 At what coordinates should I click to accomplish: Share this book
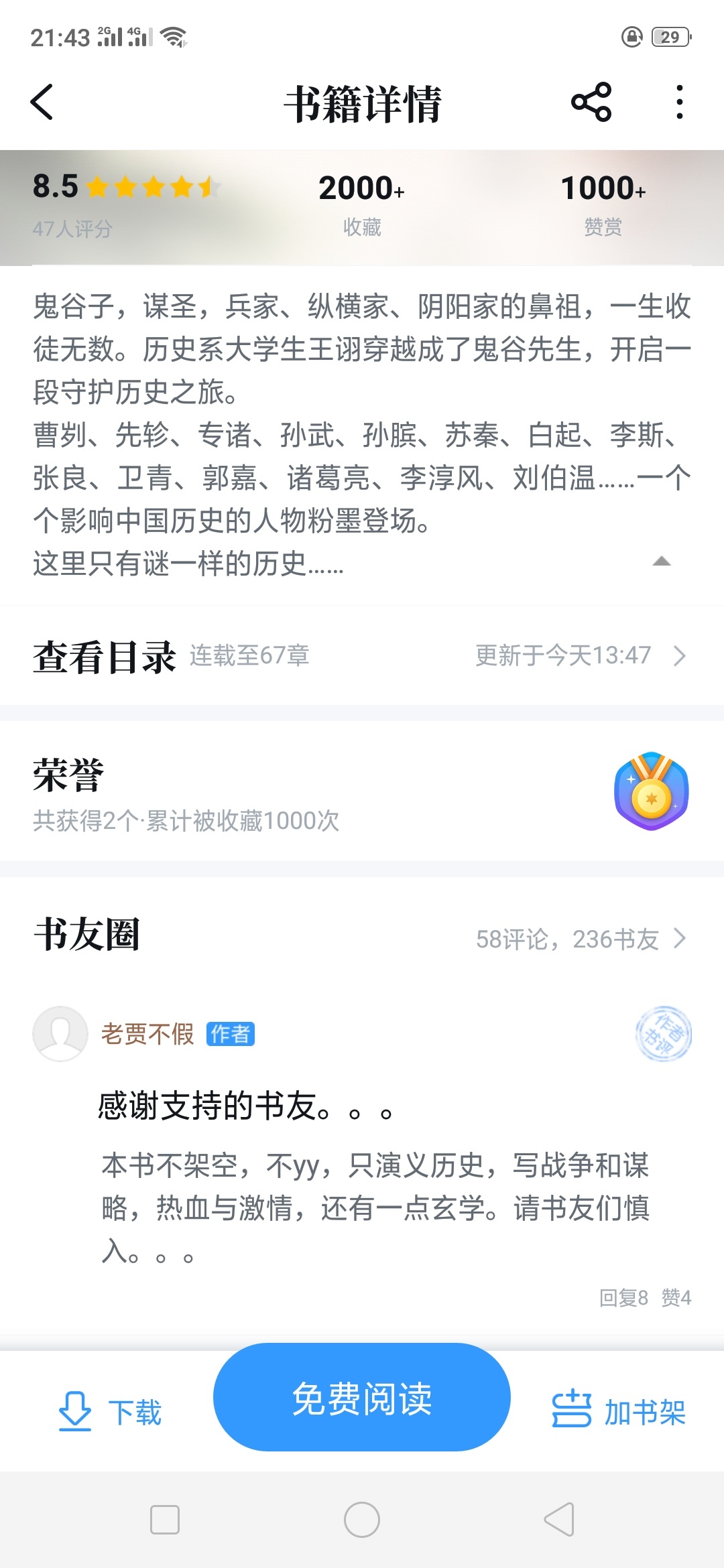click(x=591, y=103)
